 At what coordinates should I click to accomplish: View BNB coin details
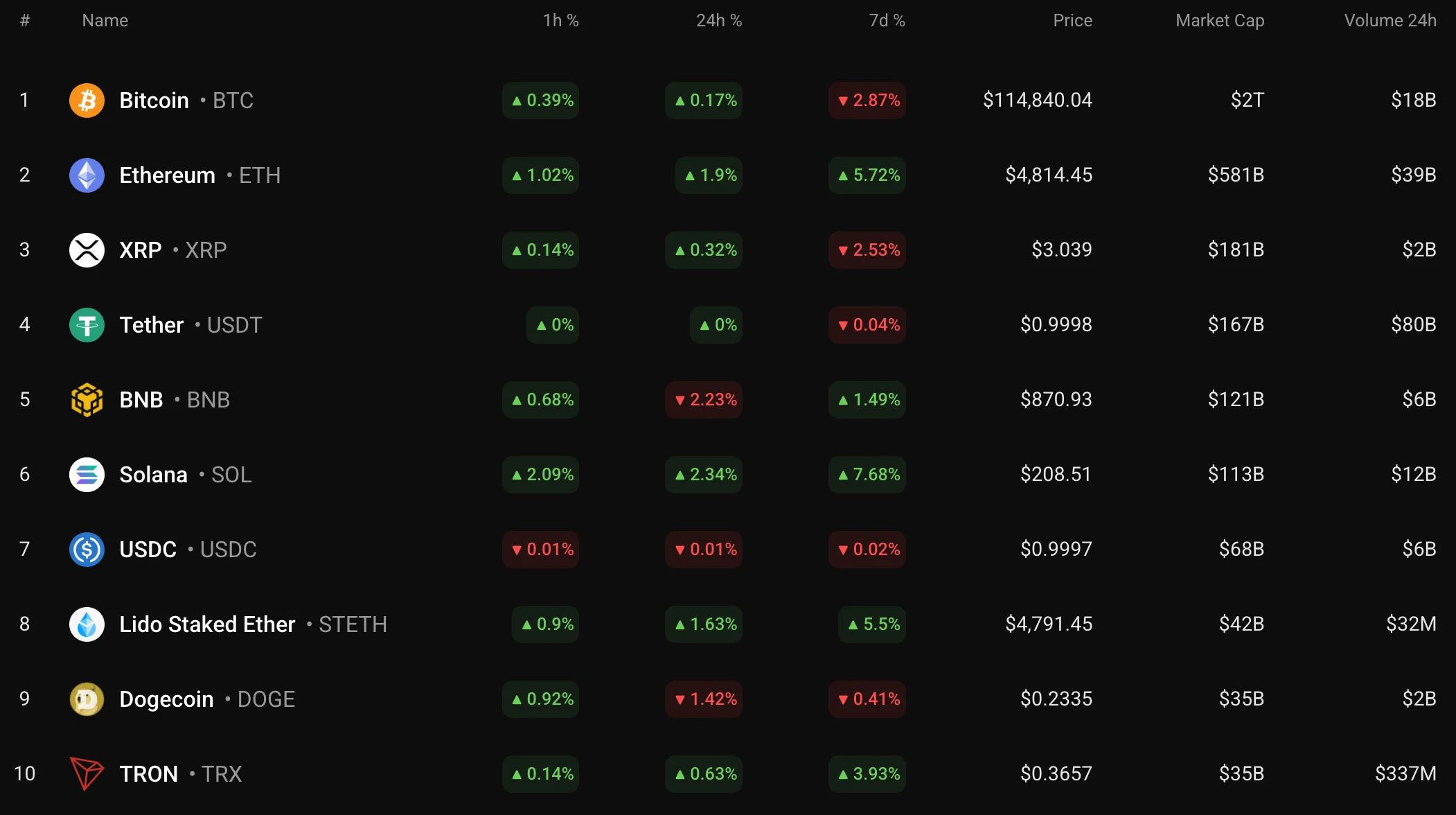click(x=141, y=400)
